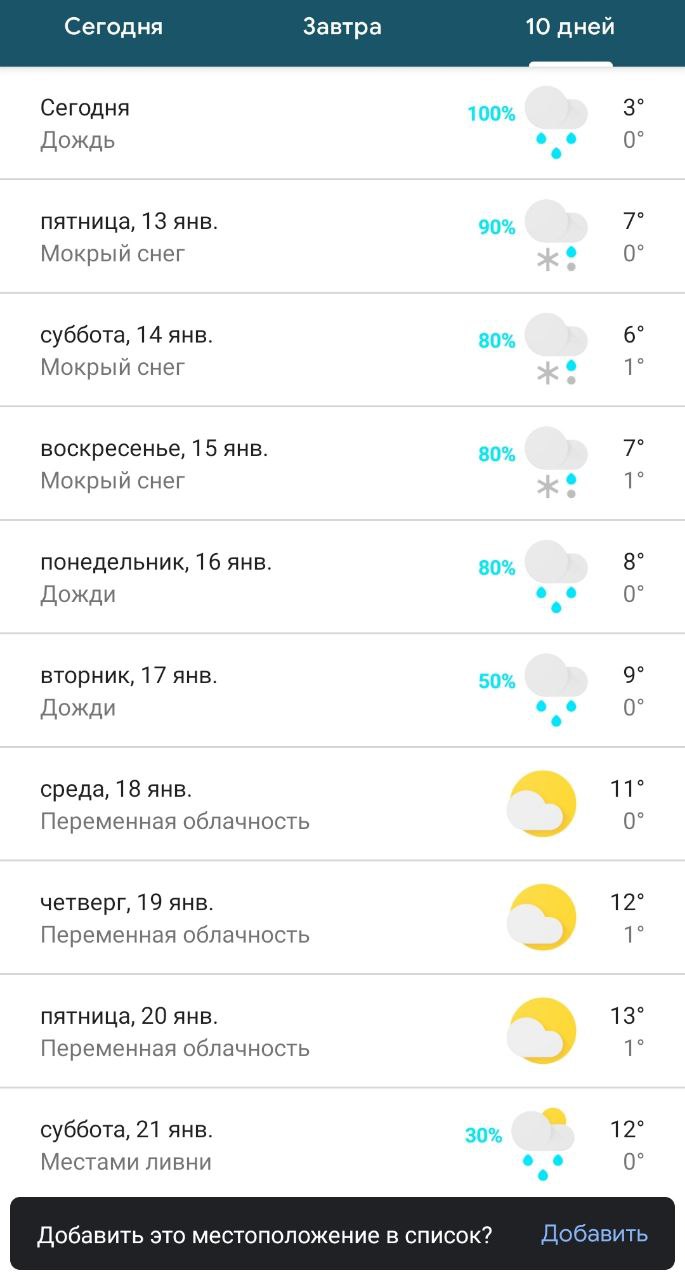Expand воскресенье, 15 янв. forecast

pyautogui.click(x=342, y=464)
